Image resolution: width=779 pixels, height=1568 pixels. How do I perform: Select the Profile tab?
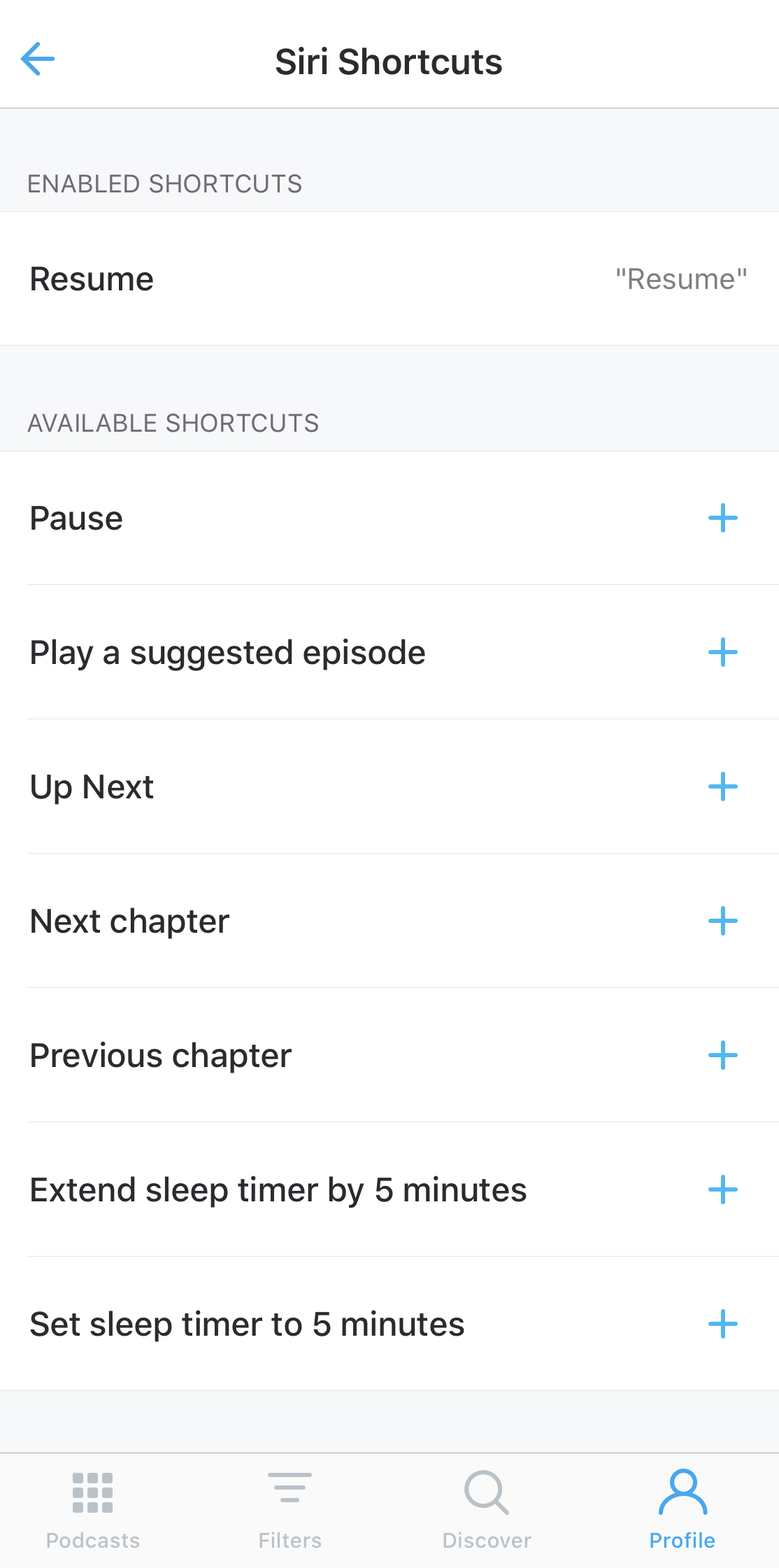682,1510
